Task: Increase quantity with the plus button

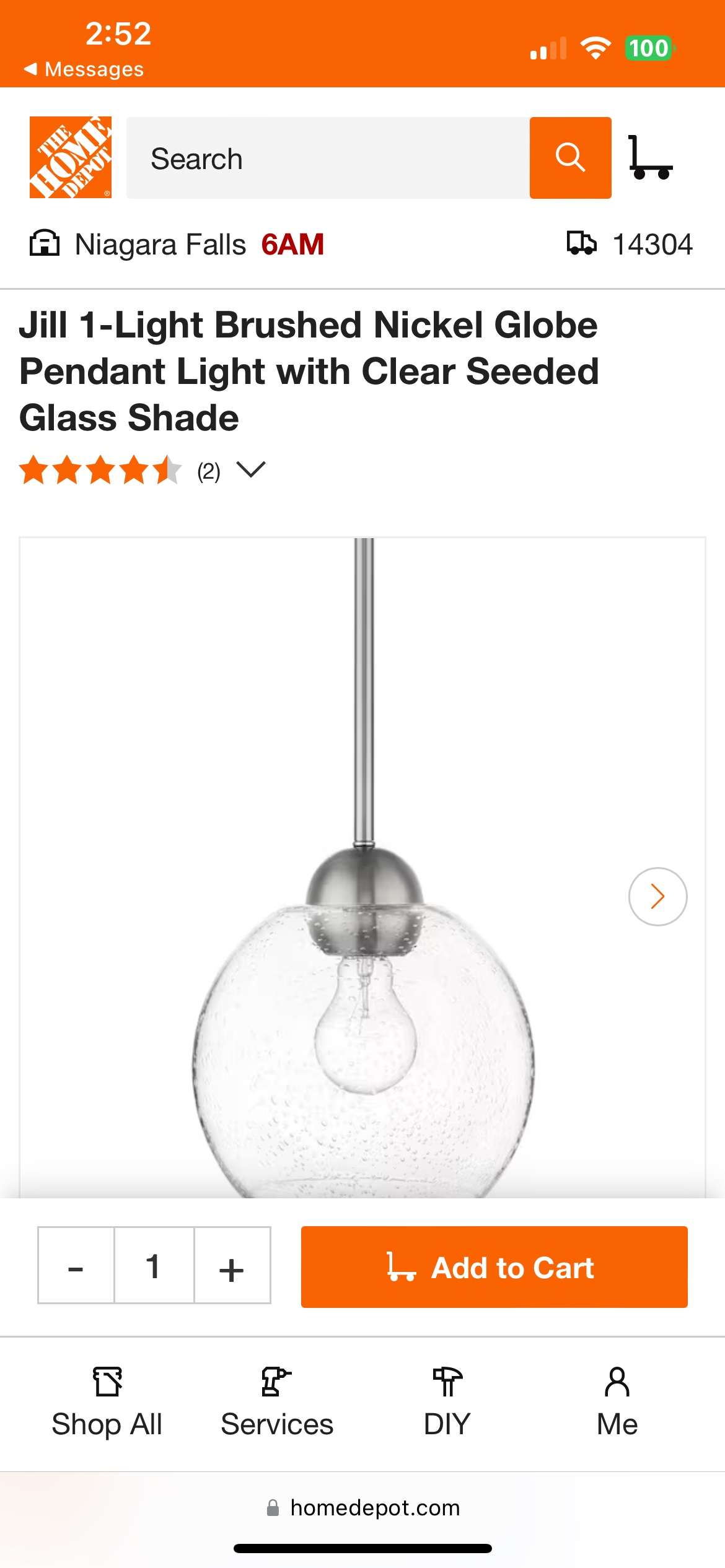Action: pos(232,1266)
